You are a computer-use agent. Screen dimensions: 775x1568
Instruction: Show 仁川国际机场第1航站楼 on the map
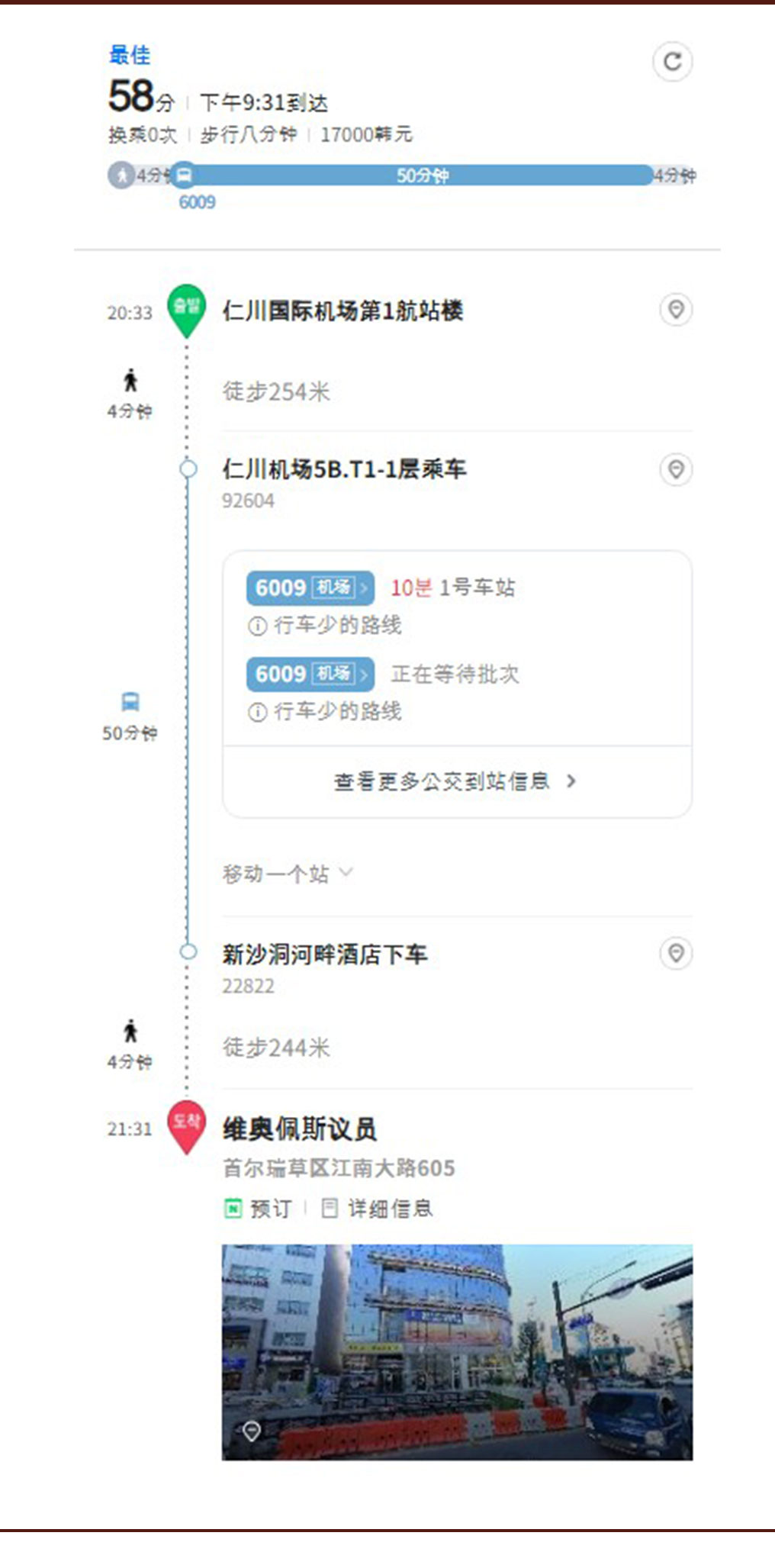click(676, 310)
